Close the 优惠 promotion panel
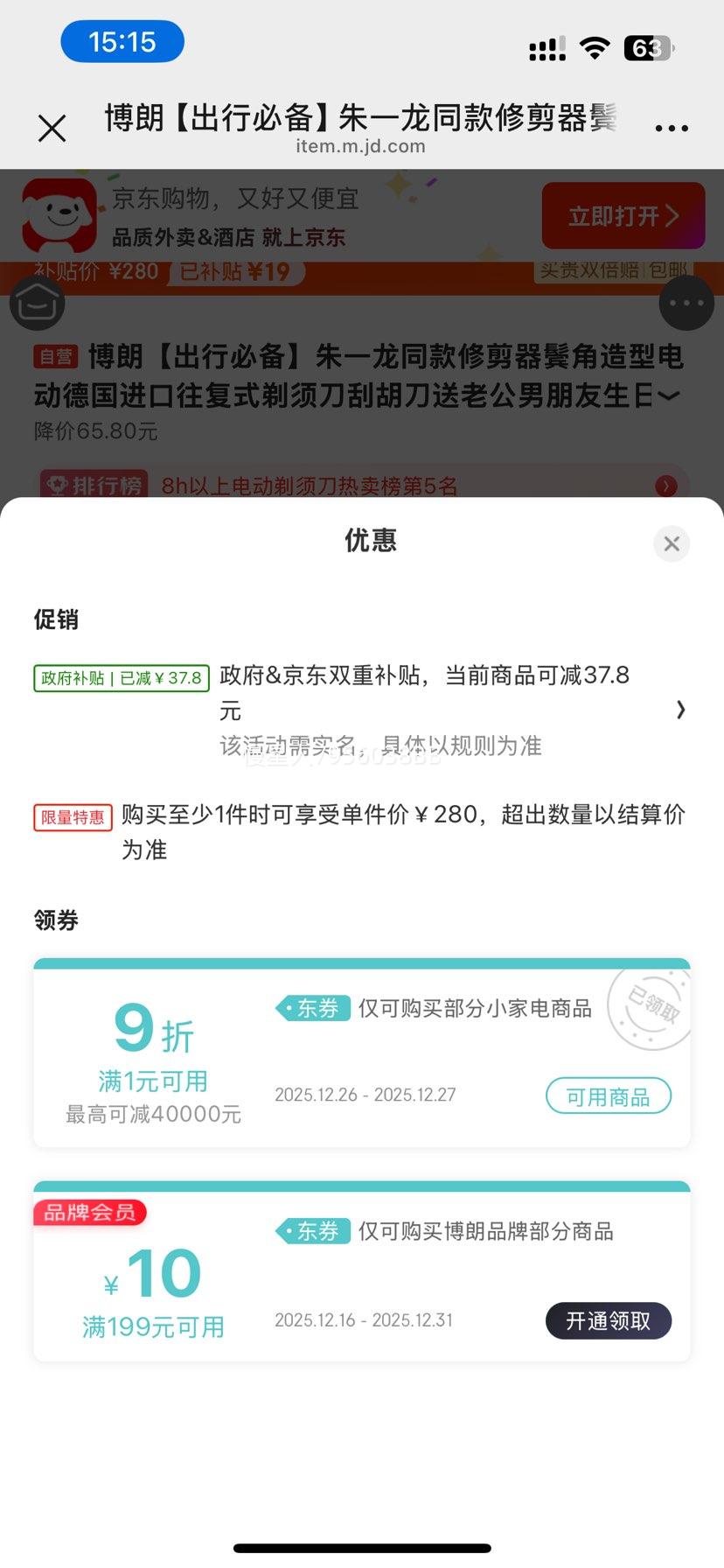The image size is (724, 1568). pos(671,543)
